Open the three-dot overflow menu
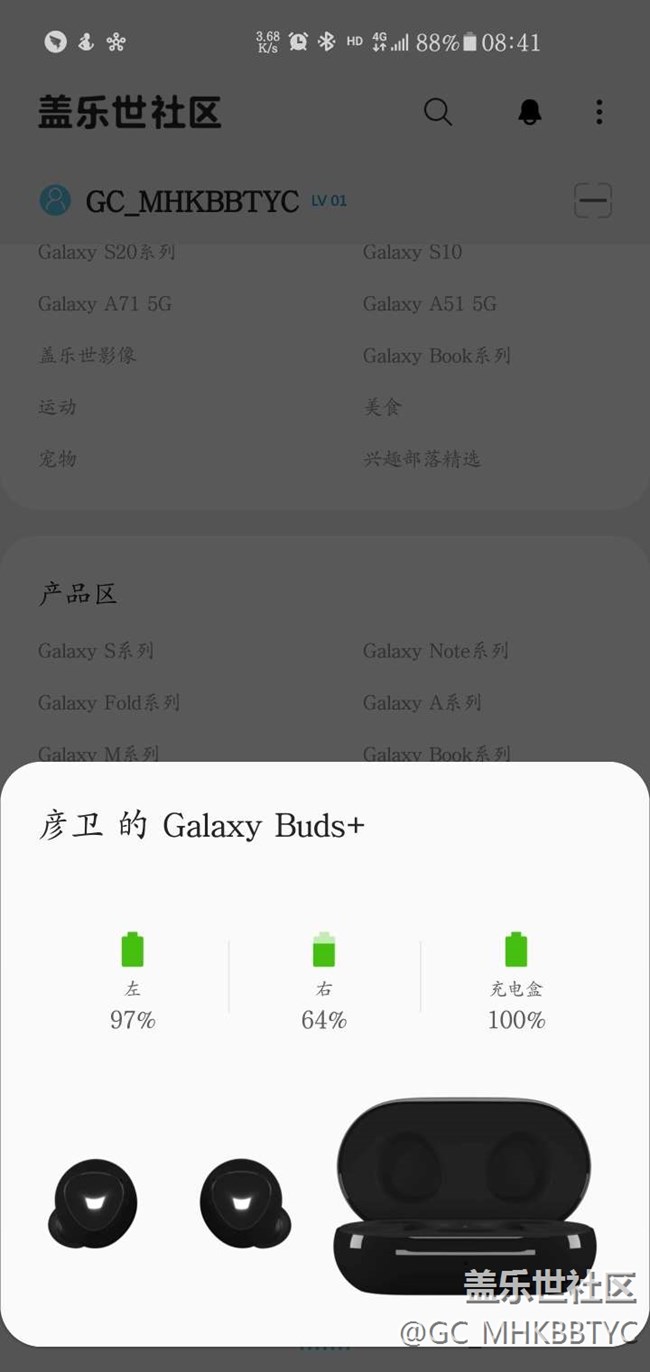 [599, 112]
